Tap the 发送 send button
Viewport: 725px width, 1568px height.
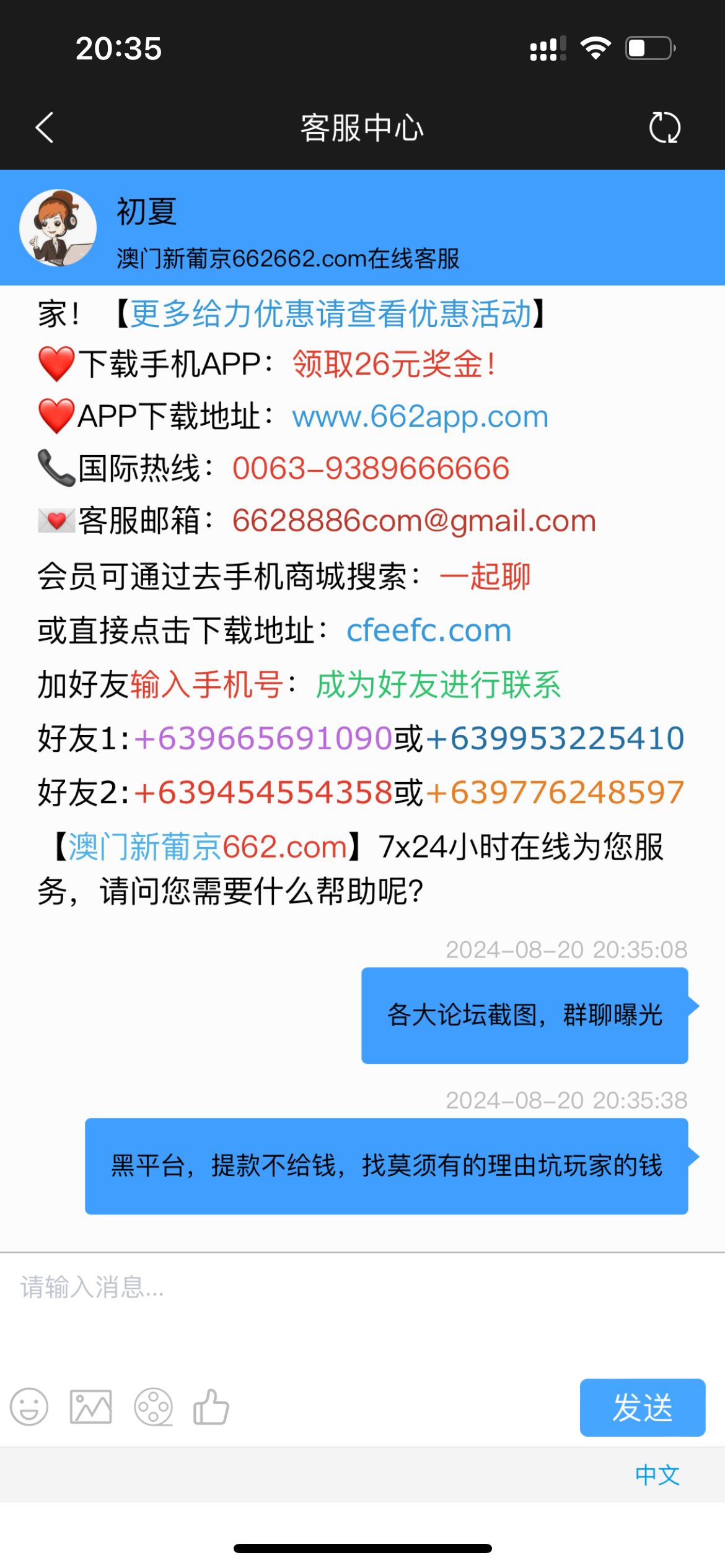pyautogui.click(x=642, y=1407)
